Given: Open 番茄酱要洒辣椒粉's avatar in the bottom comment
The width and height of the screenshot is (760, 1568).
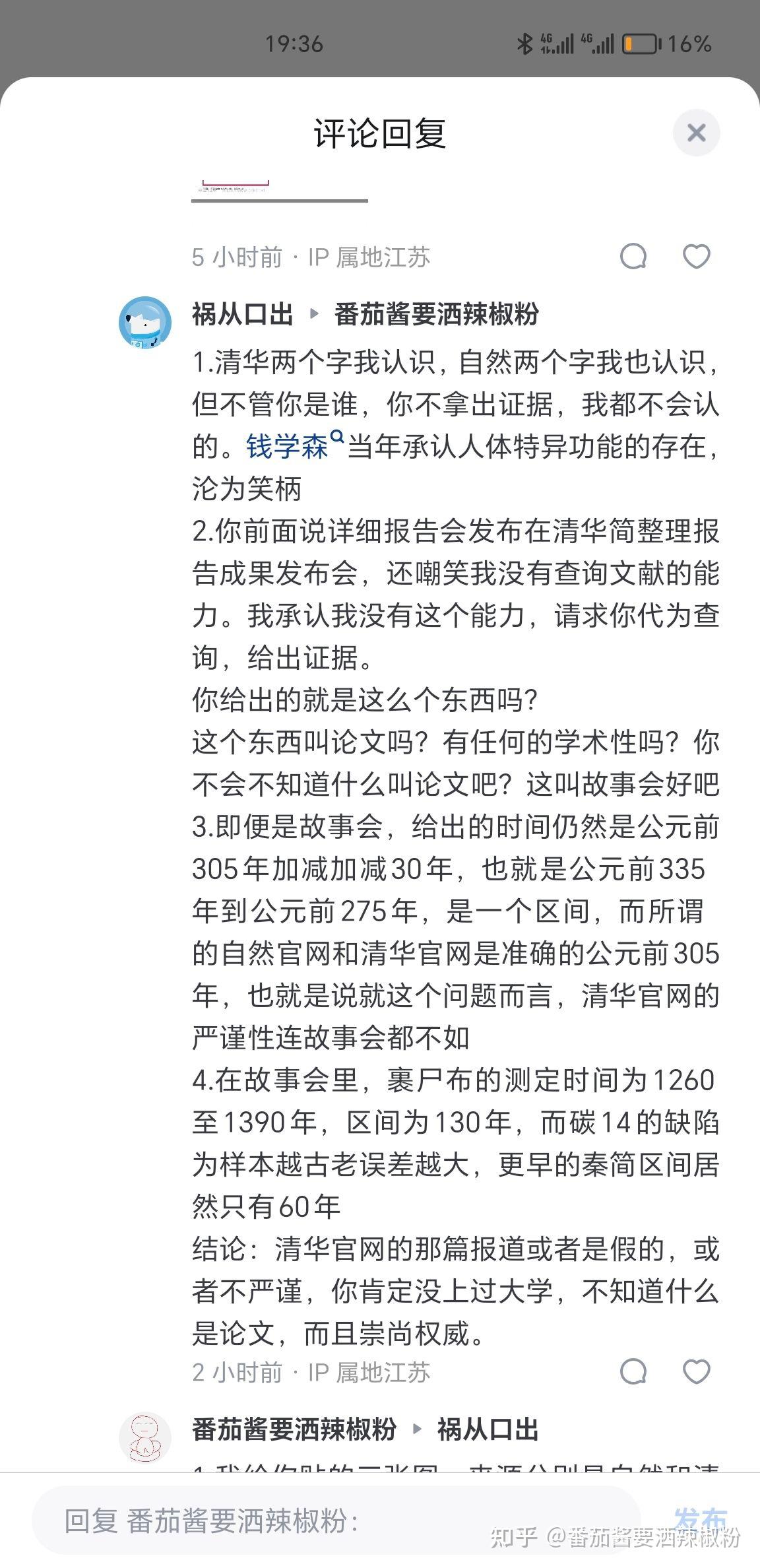Looking at the screenshot, I should (x=145, y=1437).
